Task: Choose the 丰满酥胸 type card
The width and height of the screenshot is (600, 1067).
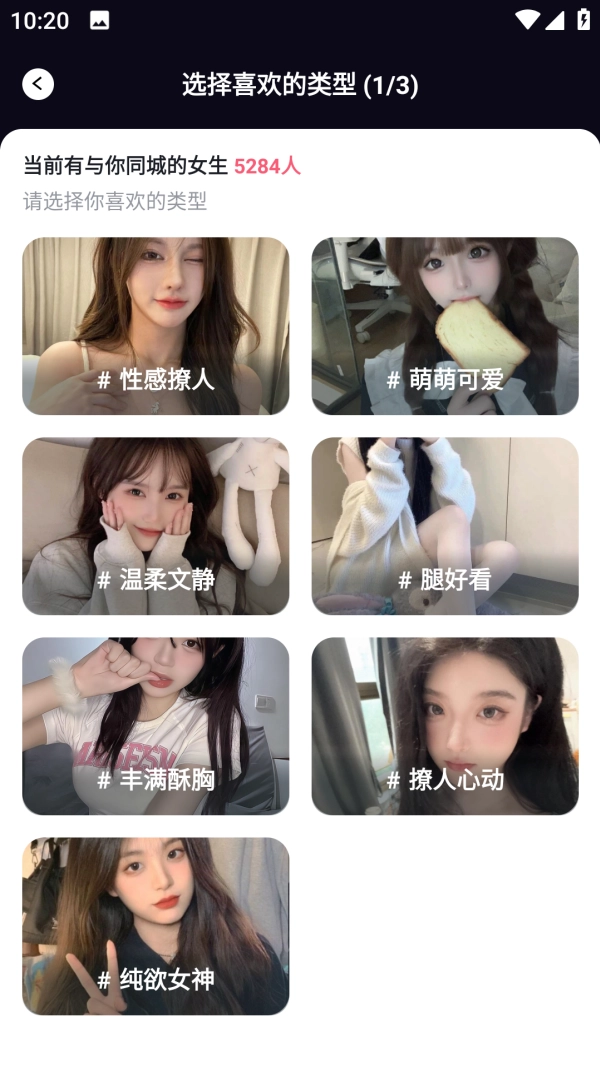Action: click(156, 726)
